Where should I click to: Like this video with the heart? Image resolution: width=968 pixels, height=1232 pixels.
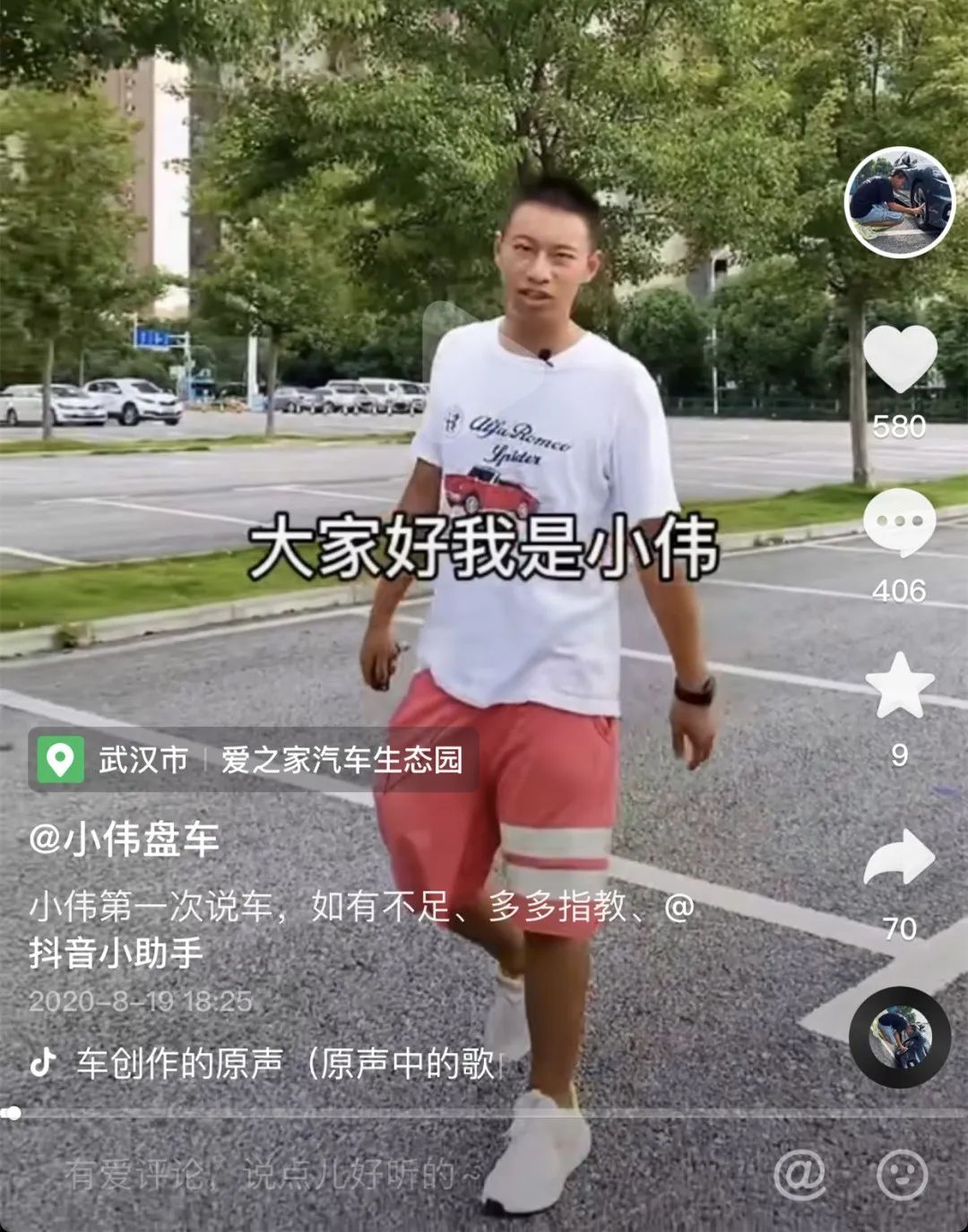899,358
